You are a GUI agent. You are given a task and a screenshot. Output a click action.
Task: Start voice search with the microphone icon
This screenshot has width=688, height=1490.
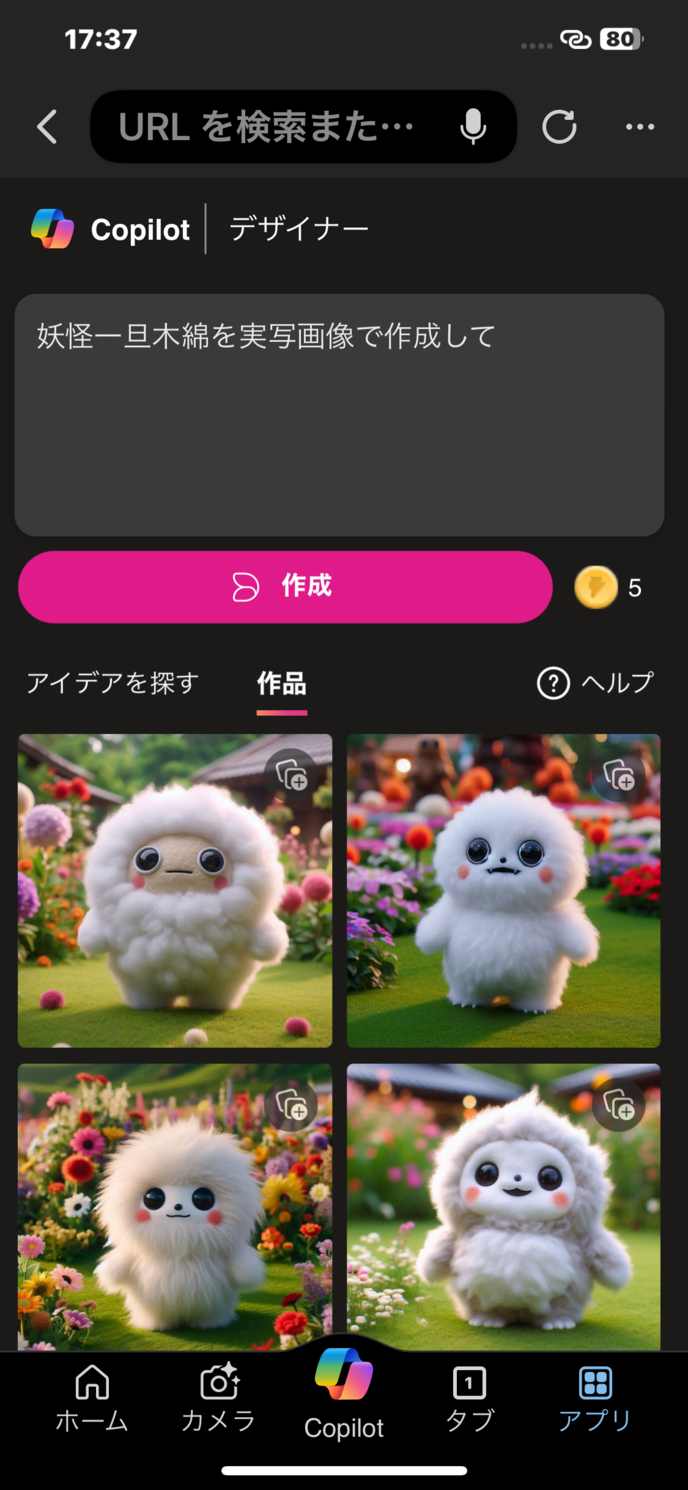click(x=473, y=127)
